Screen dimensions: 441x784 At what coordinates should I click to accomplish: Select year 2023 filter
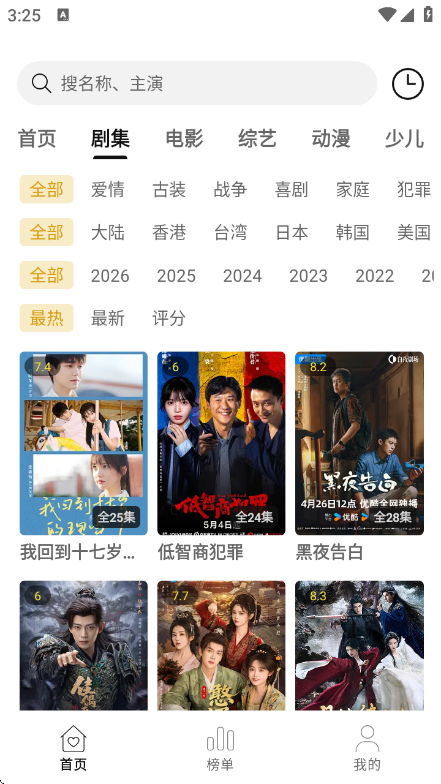308,276
